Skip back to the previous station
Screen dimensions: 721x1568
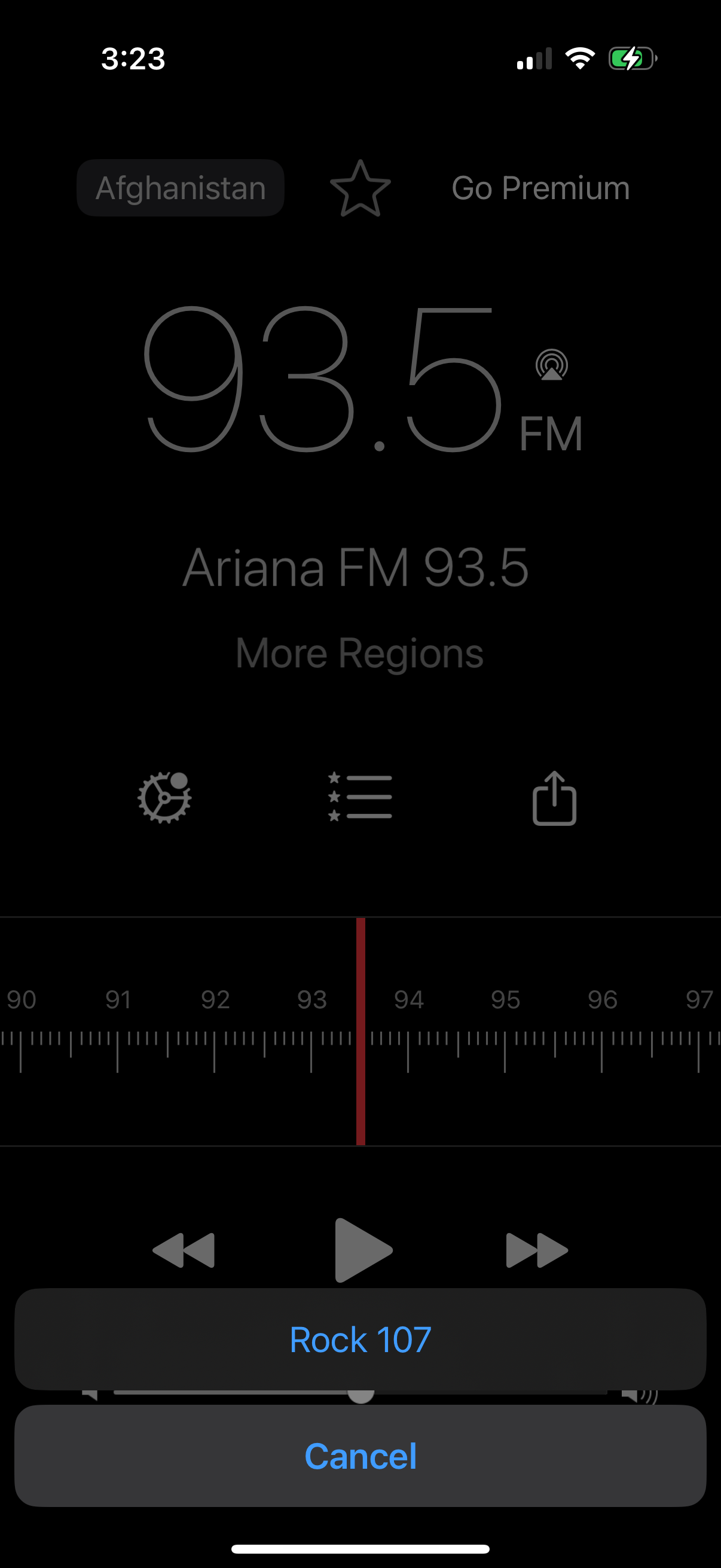[x=185, y=1249]
